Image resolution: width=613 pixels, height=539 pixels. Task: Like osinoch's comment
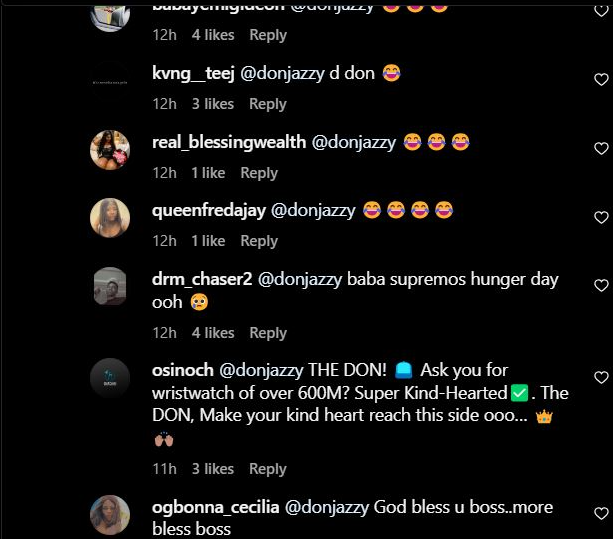coord(601,377)
